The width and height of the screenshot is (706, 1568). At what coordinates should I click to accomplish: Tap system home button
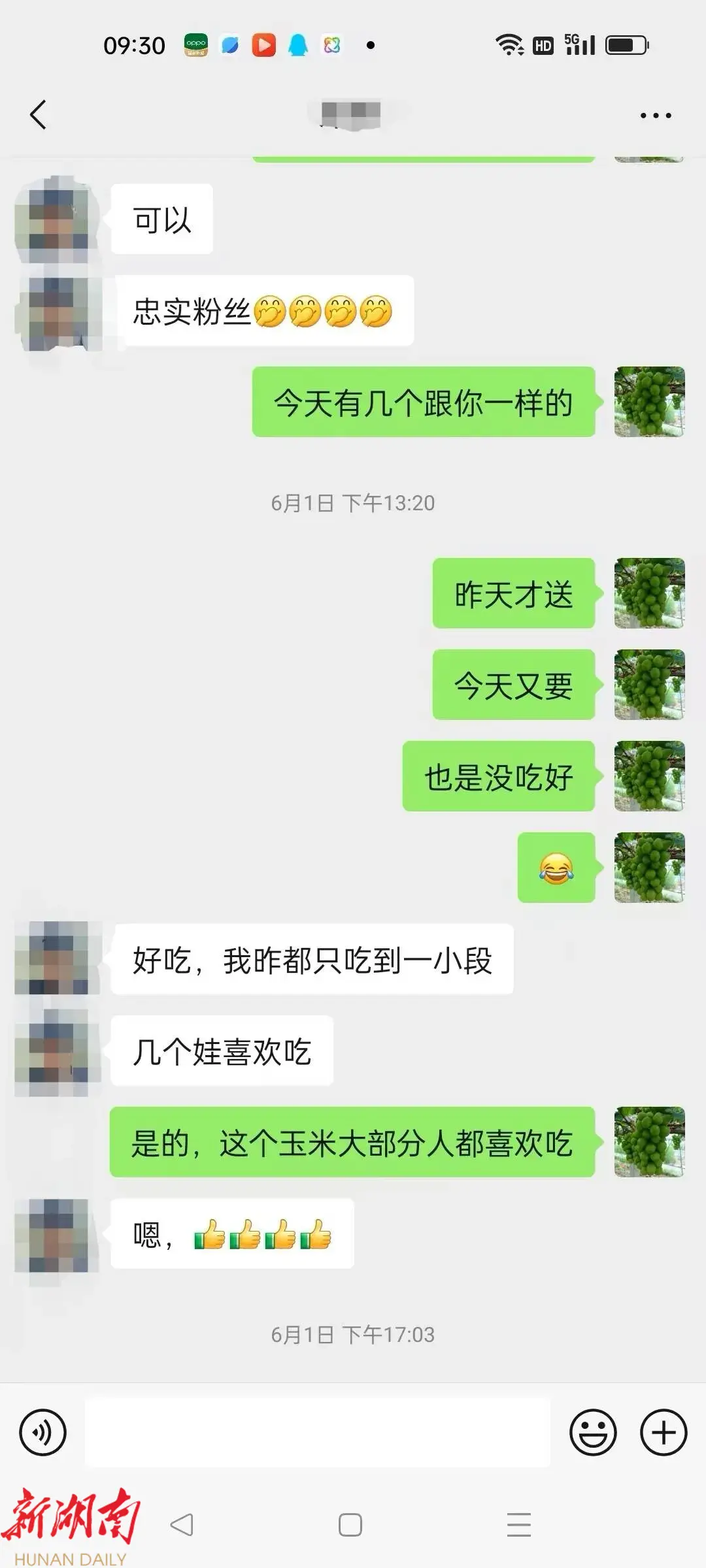pos(350,1525)
